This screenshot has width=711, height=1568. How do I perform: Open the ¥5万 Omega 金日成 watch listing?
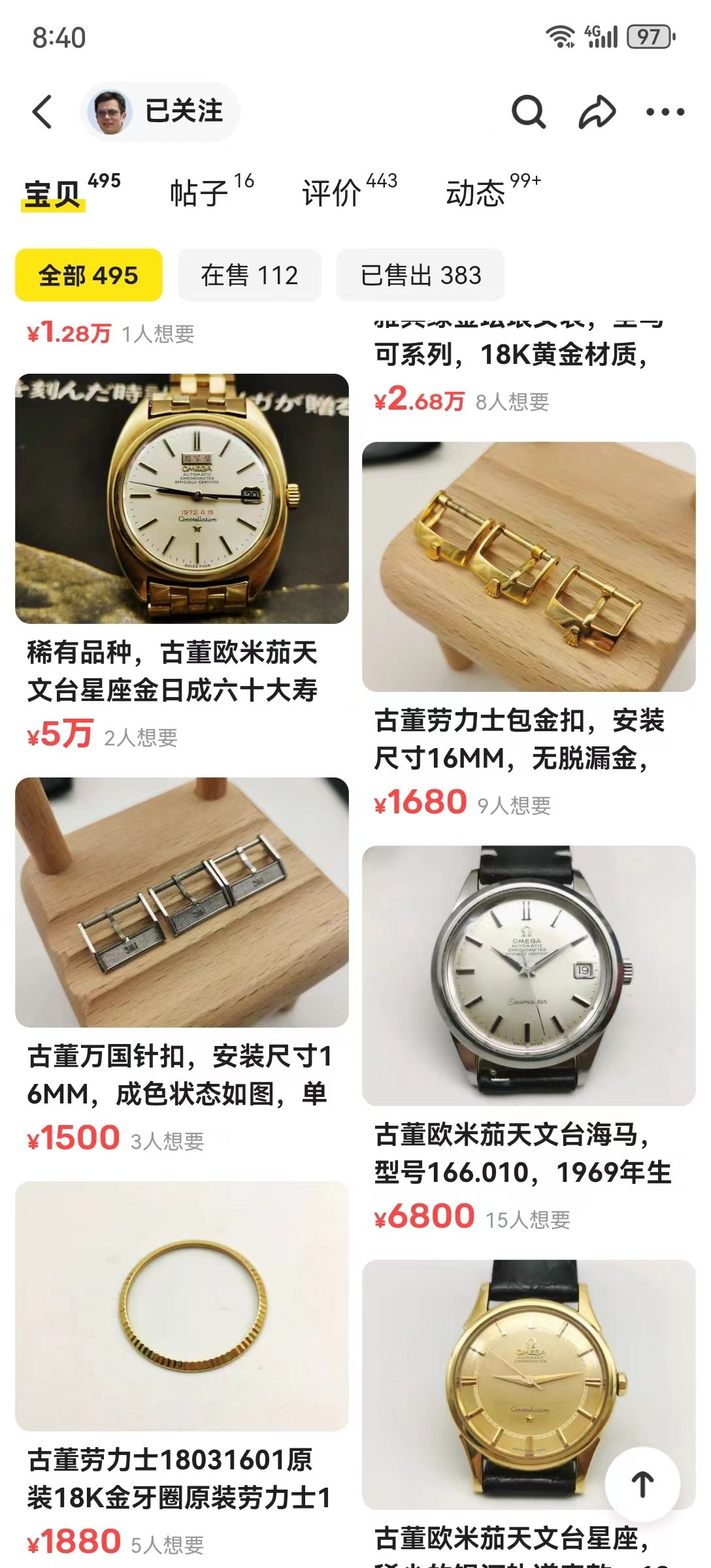(x=182, y=499)
